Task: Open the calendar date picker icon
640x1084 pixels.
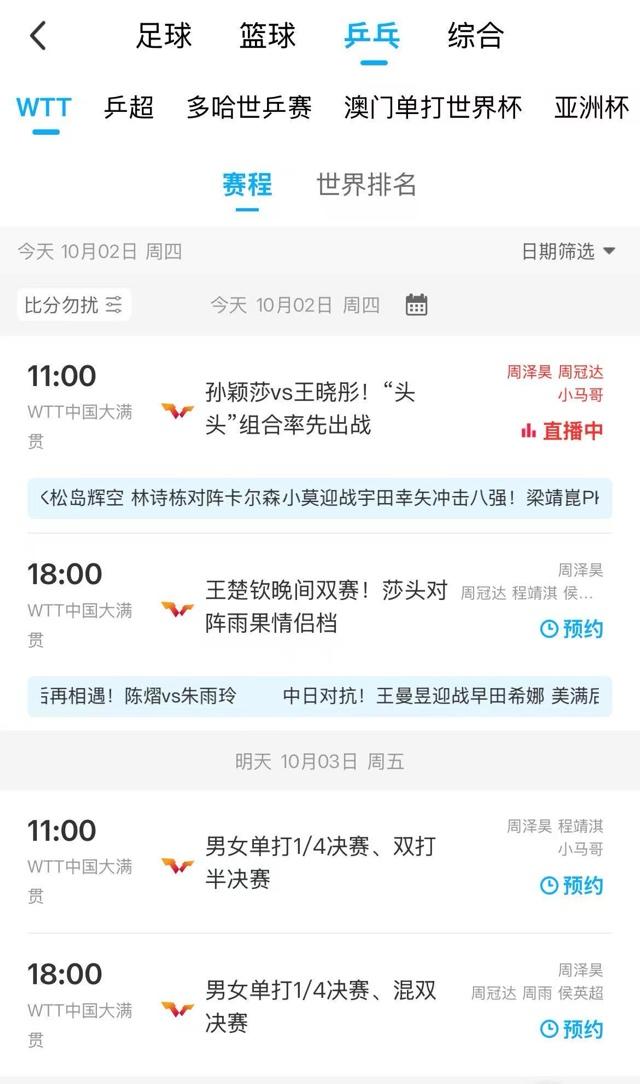Action: coord(417,305)
